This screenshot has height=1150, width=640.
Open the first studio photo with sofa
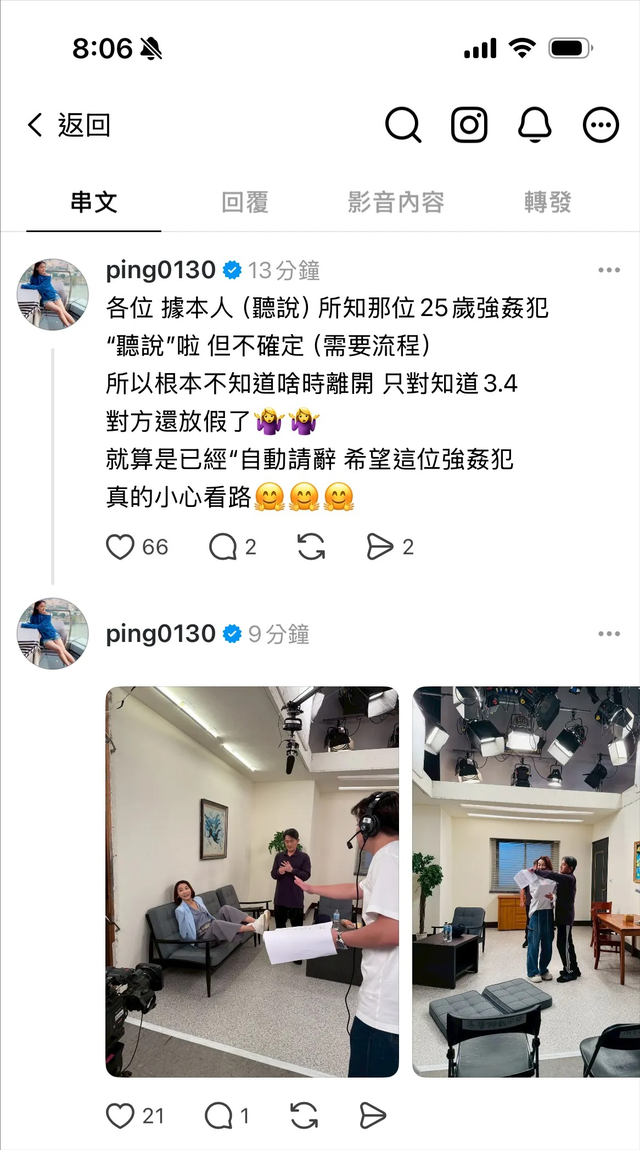point(252,881)
